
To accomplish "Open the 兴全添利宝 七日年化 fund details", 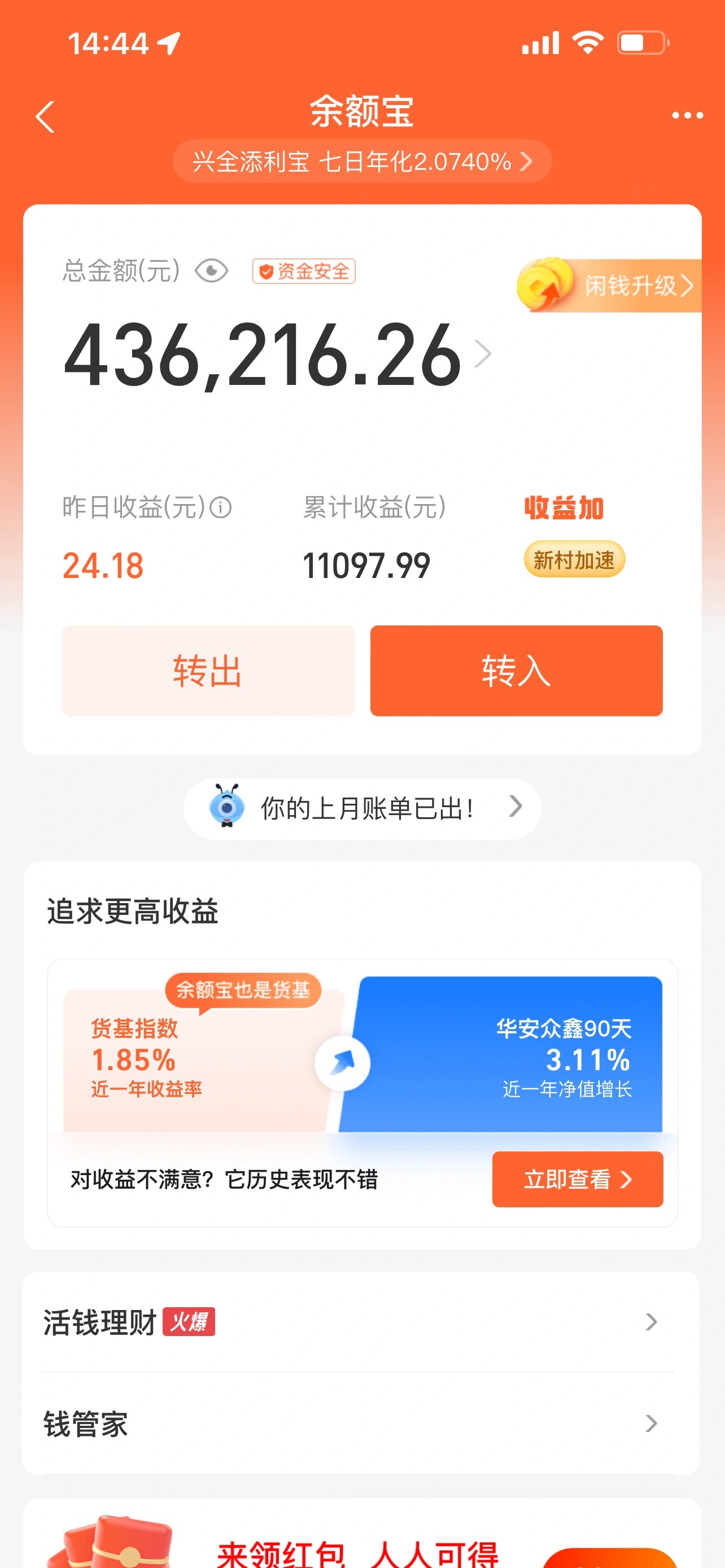I will (362, 161).
